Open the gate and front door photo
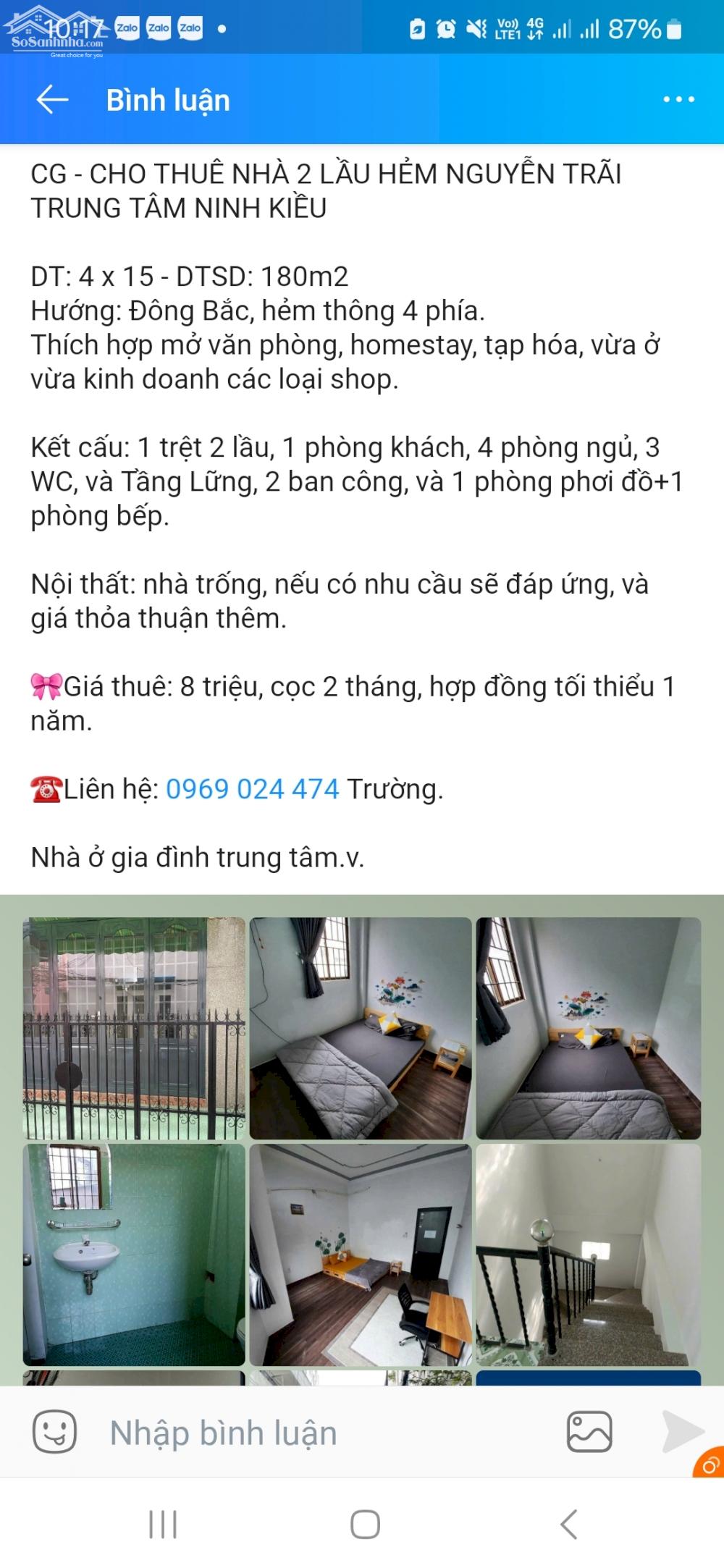This screenshot has height=1568, width=724. coord(134,1028)
